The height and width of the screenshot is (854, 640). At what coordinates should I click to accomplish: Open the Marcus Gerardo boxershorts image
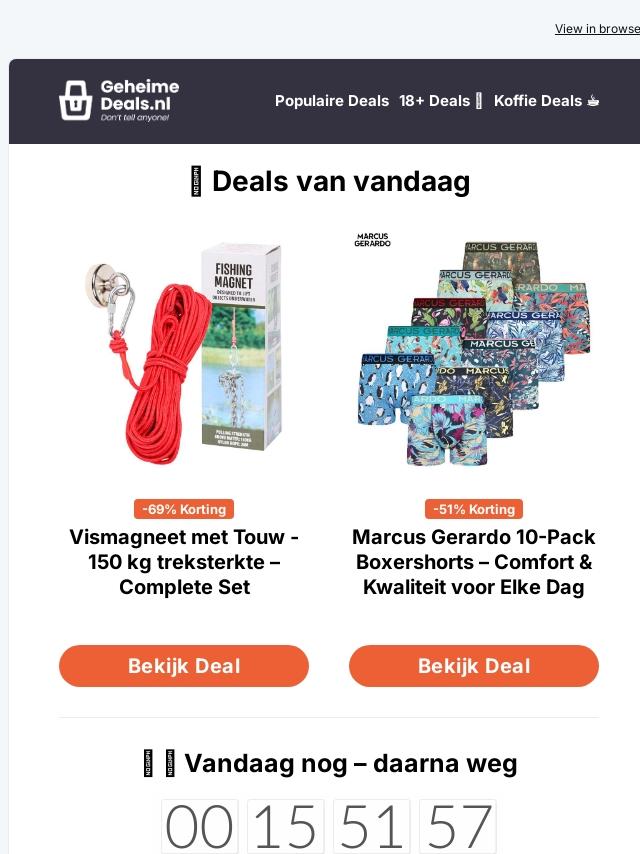(x=474, y=353)
